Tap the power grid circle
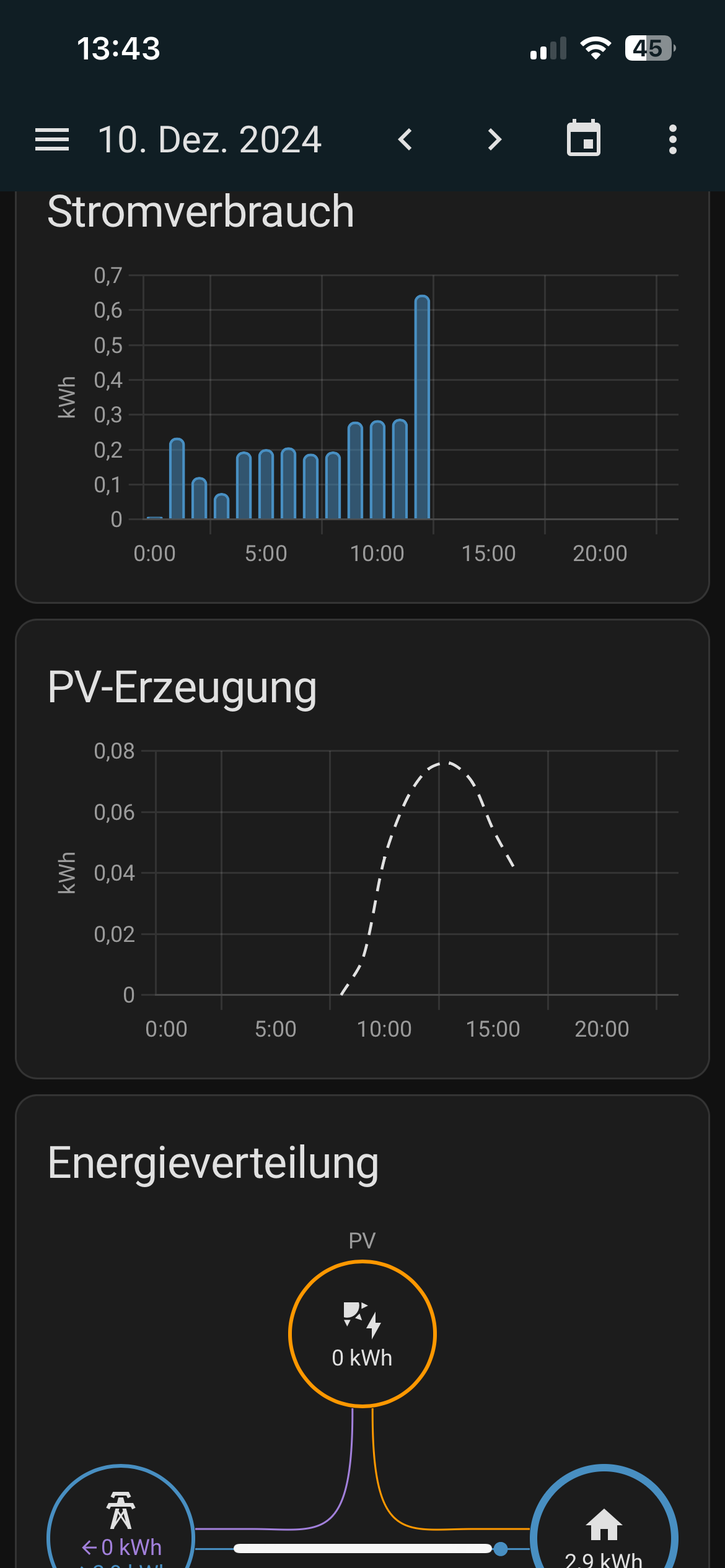Viewport: 725px width, 1568px height. click(x=121, y=1530)
